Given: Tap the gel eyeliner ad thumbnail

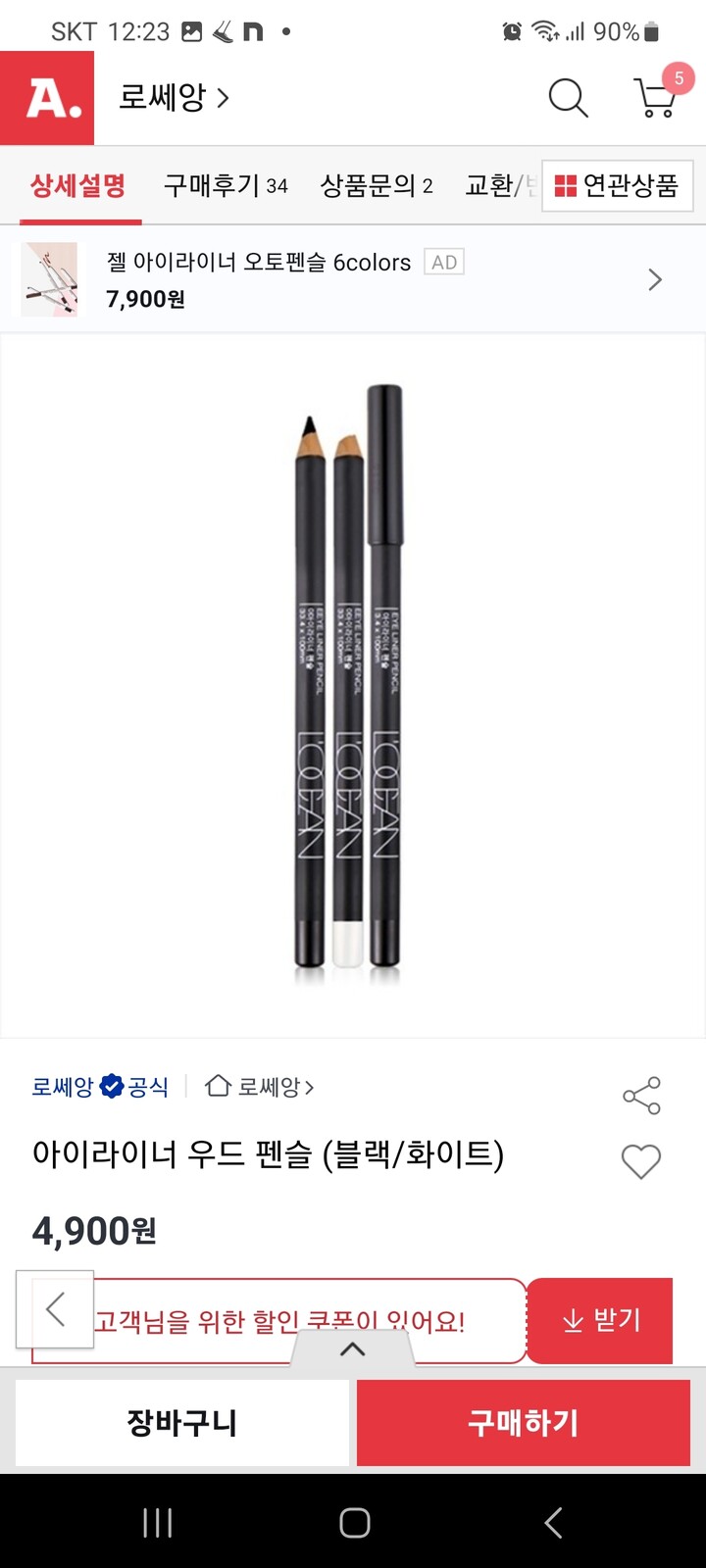Looking at the screenshot, I should [49, 279].
